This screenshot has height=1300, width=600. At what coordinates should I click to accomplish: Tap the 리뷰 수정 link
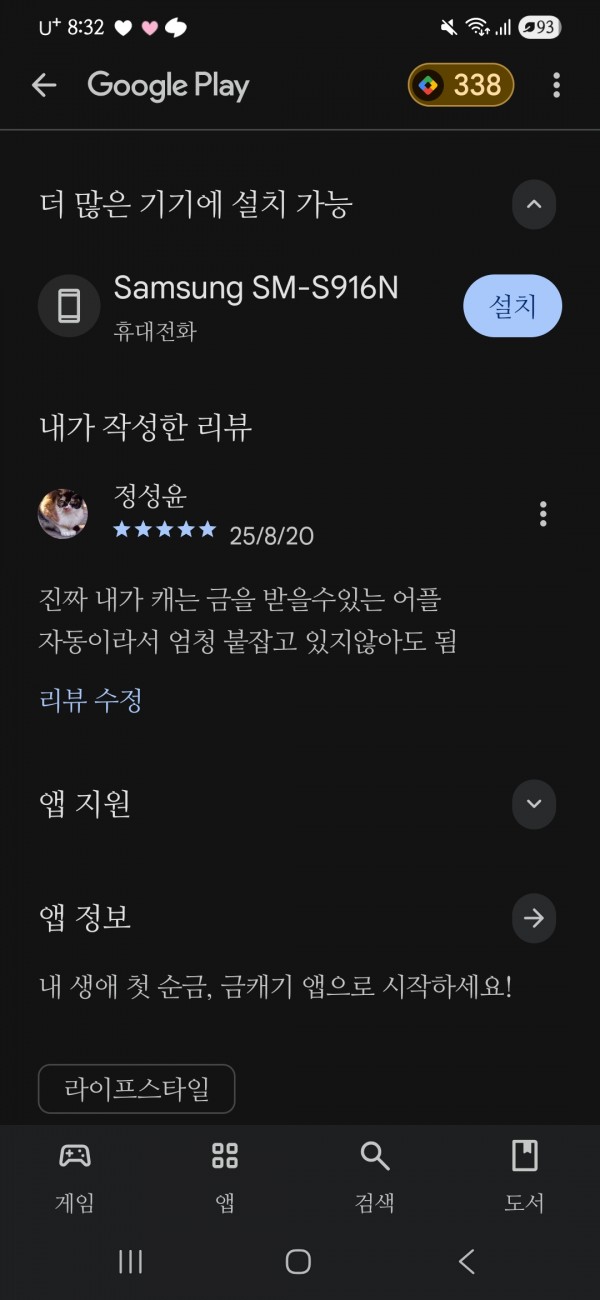point(91,700)
